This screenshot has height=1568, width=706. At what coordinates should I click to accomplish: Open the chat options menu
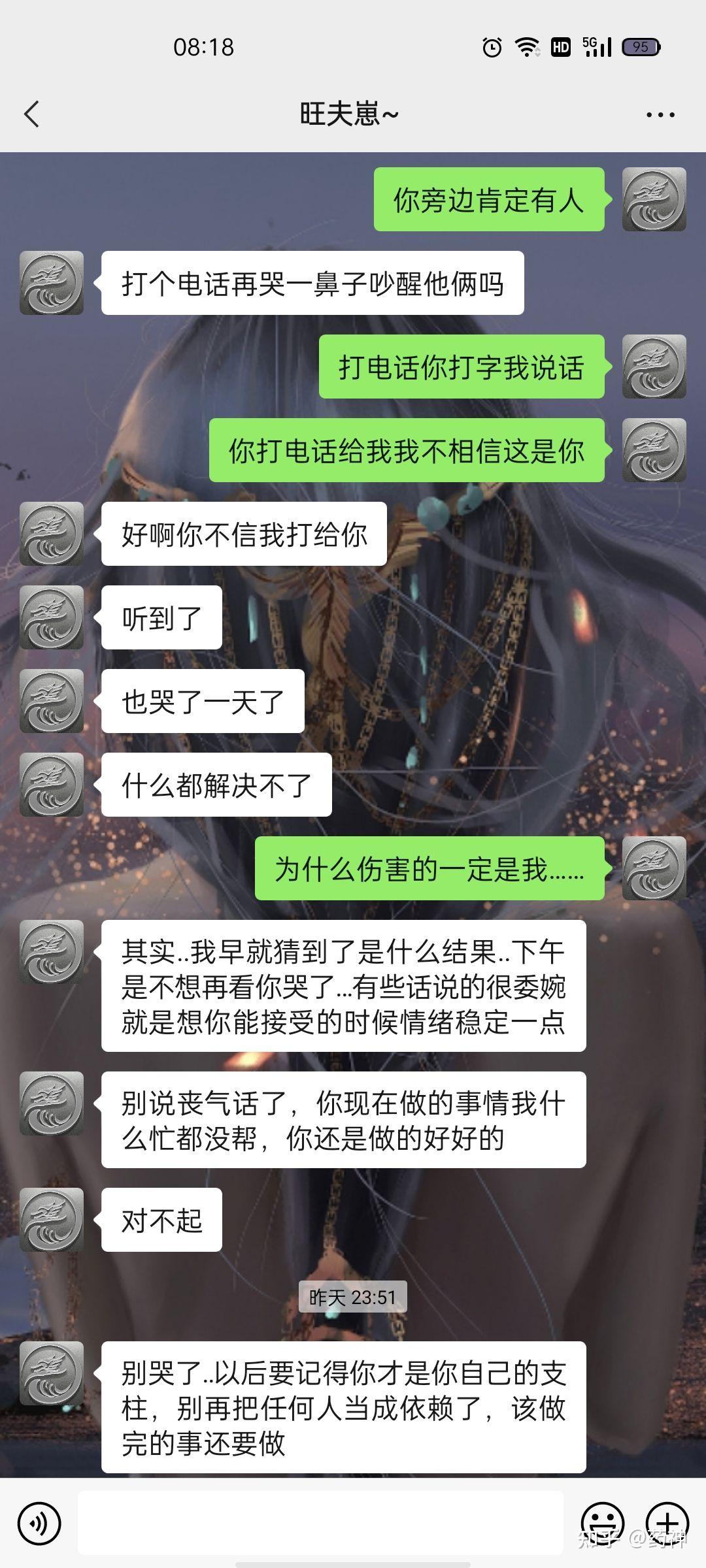[660, 114]
